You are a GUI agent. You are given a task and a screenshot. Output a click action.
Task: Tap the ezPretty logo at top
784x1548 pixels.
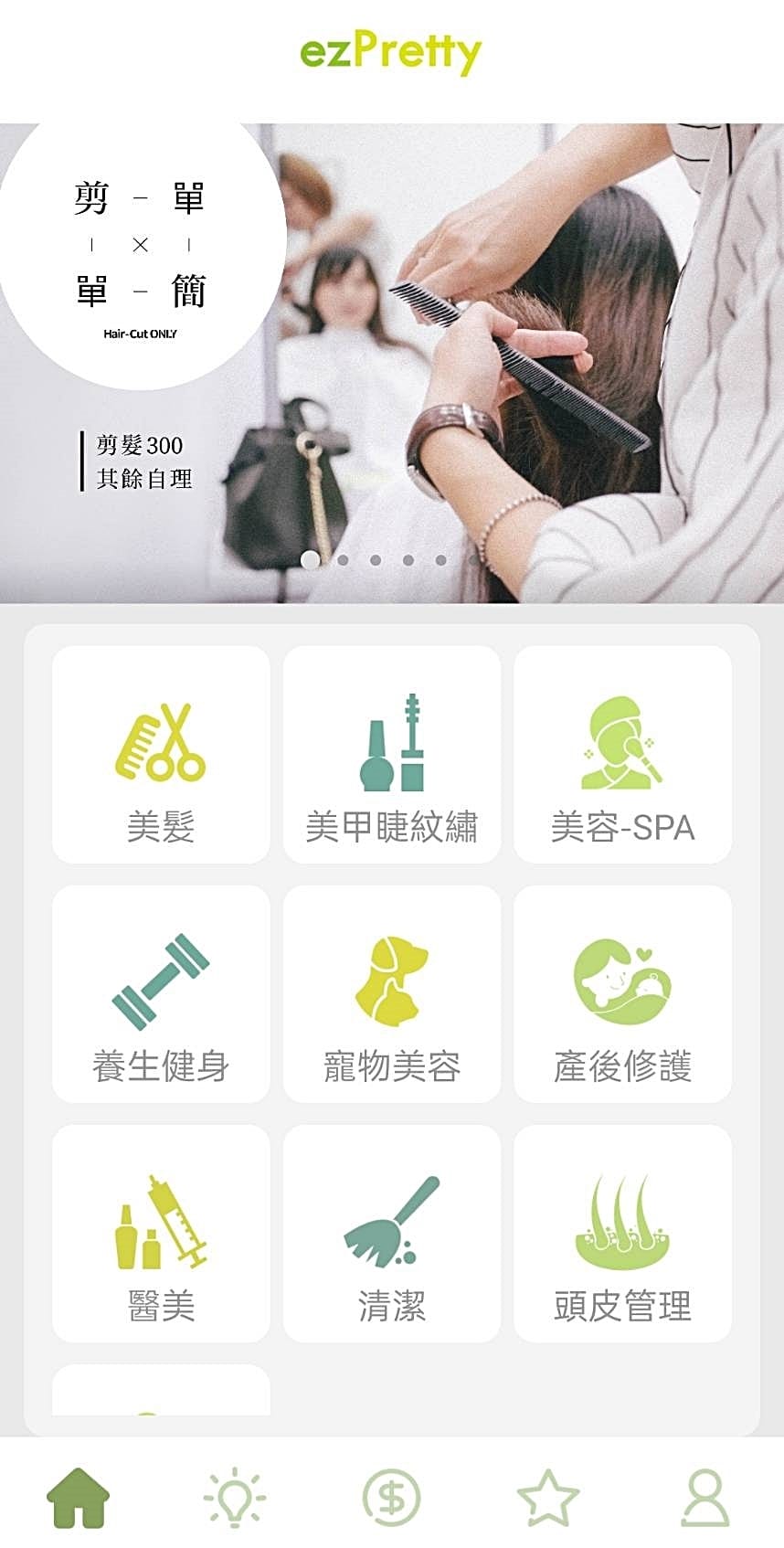pyautogui.click(x=392, y=52)
